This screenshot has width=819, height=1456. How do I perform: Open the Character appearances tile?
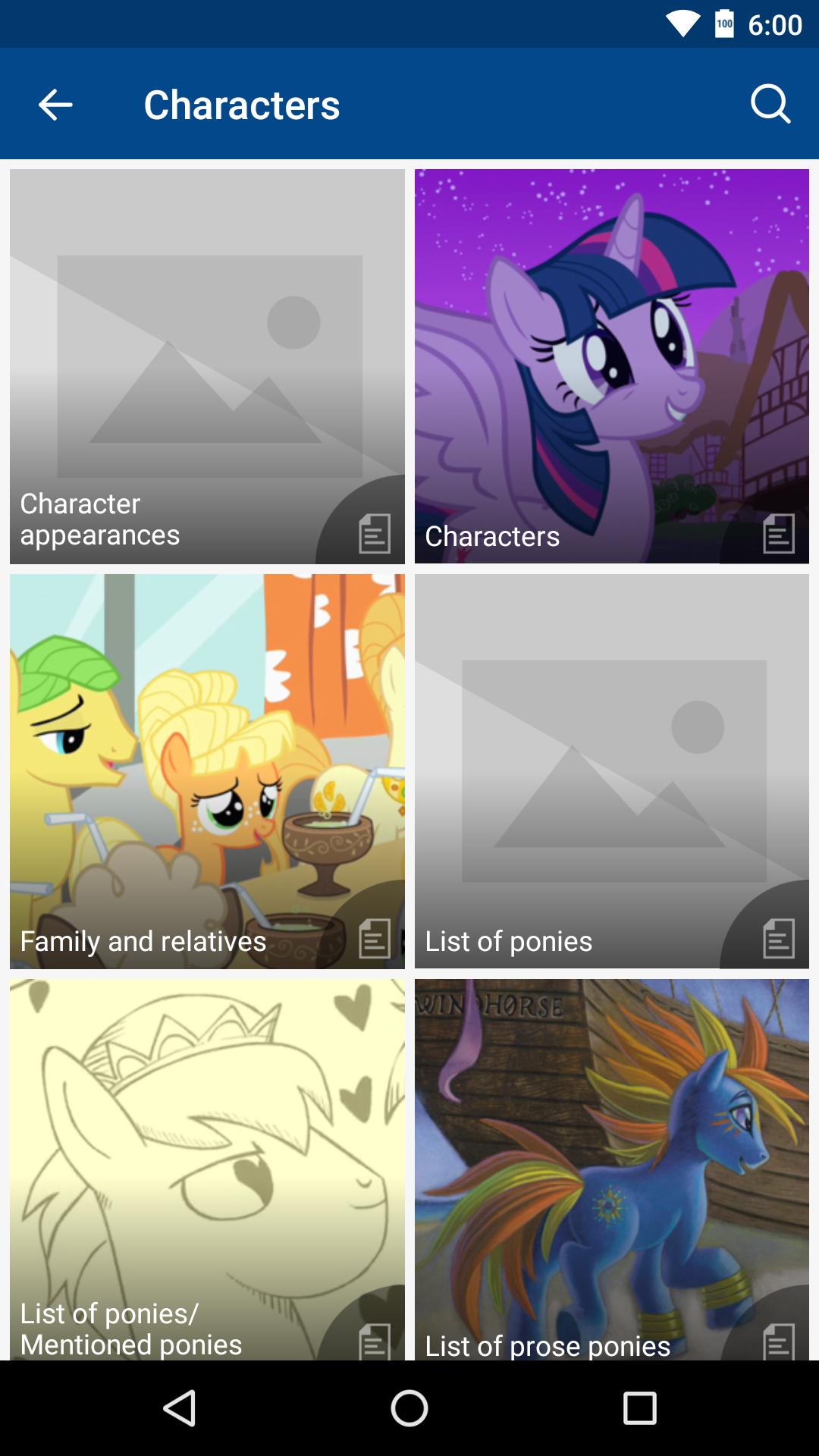coord(207,366)
